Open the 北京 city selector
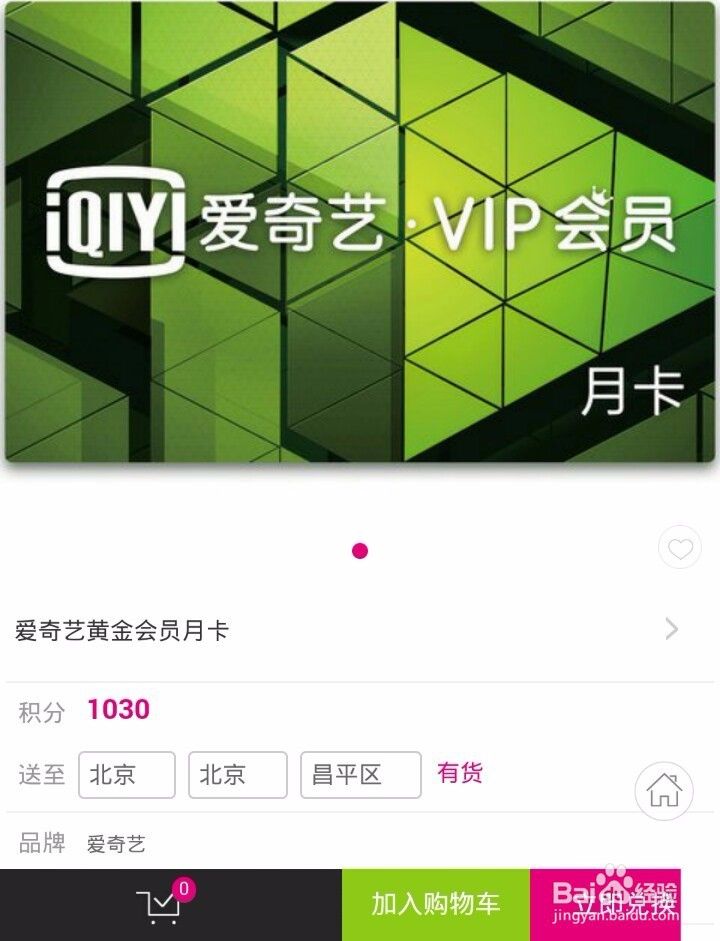This screenshot has height=941, width=720. point(238,775)
